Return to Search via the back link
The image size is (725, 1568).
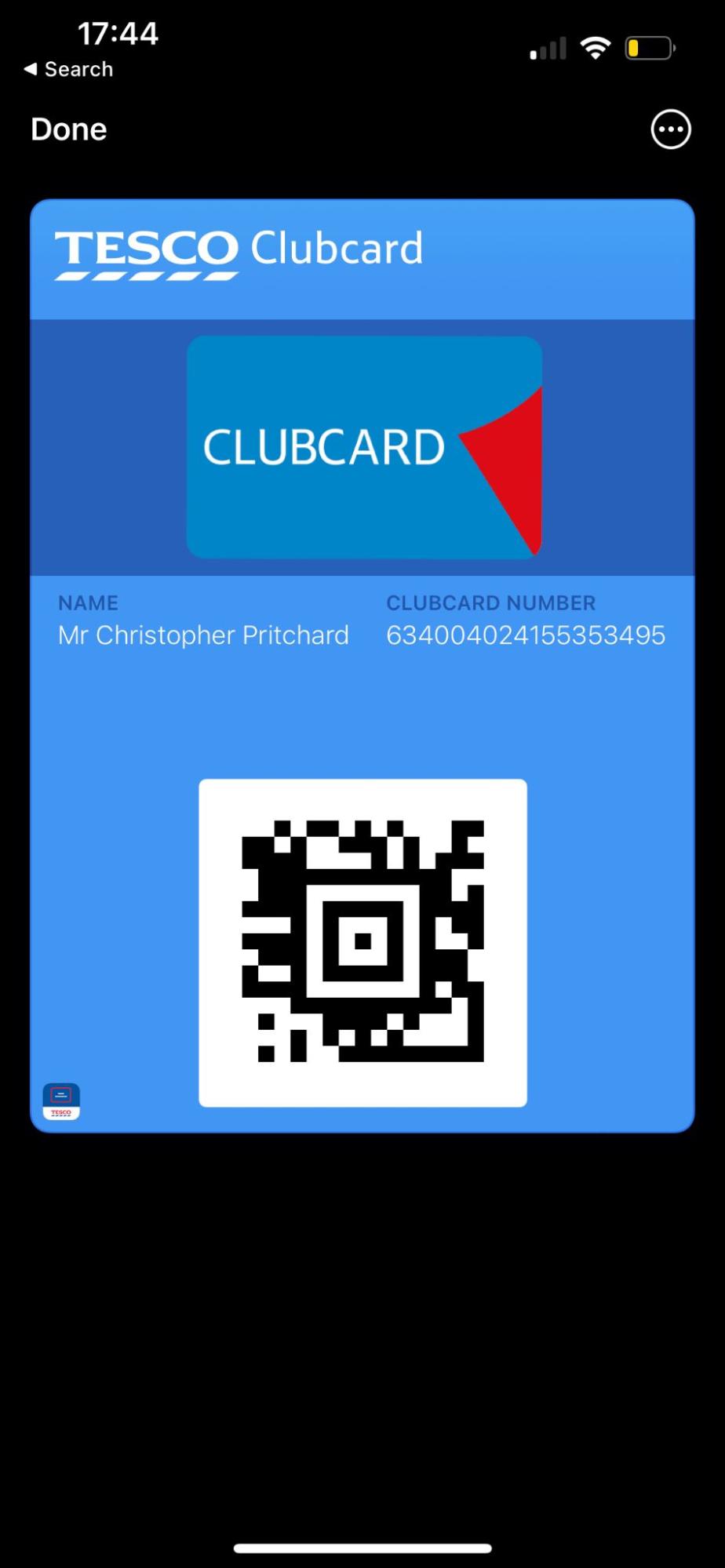click(69, 69)
